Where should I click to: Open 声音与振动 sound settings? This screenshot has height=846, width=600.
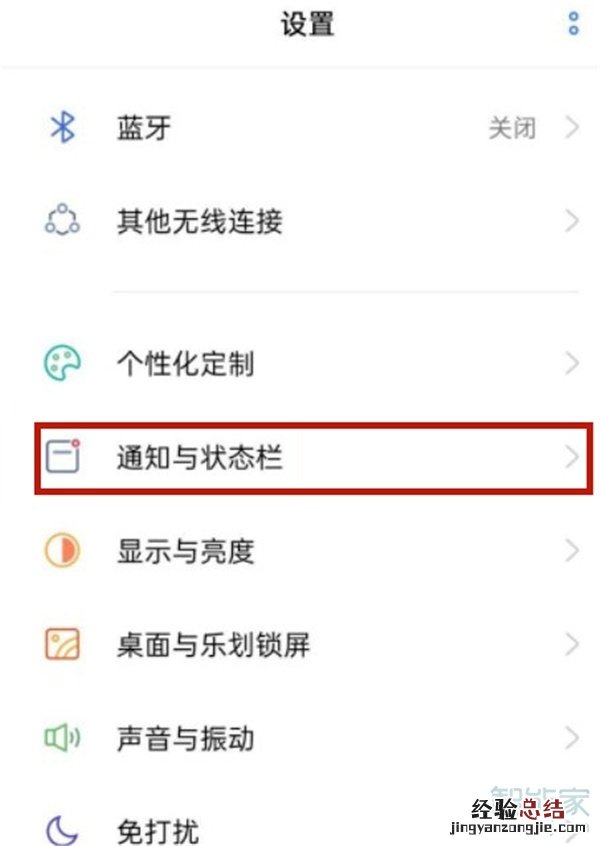[x=300, y=739]
